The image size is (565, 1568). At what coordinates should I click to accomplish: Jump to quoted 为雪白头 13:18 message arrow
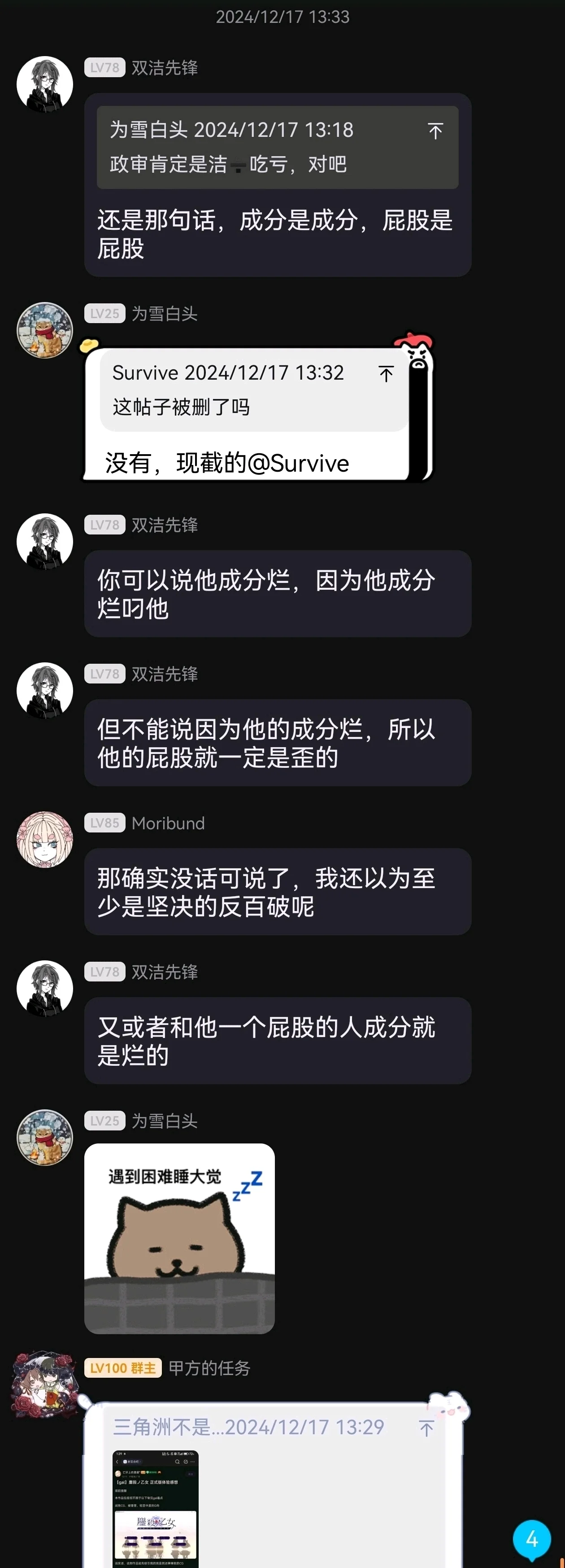[x=435, y=131]
